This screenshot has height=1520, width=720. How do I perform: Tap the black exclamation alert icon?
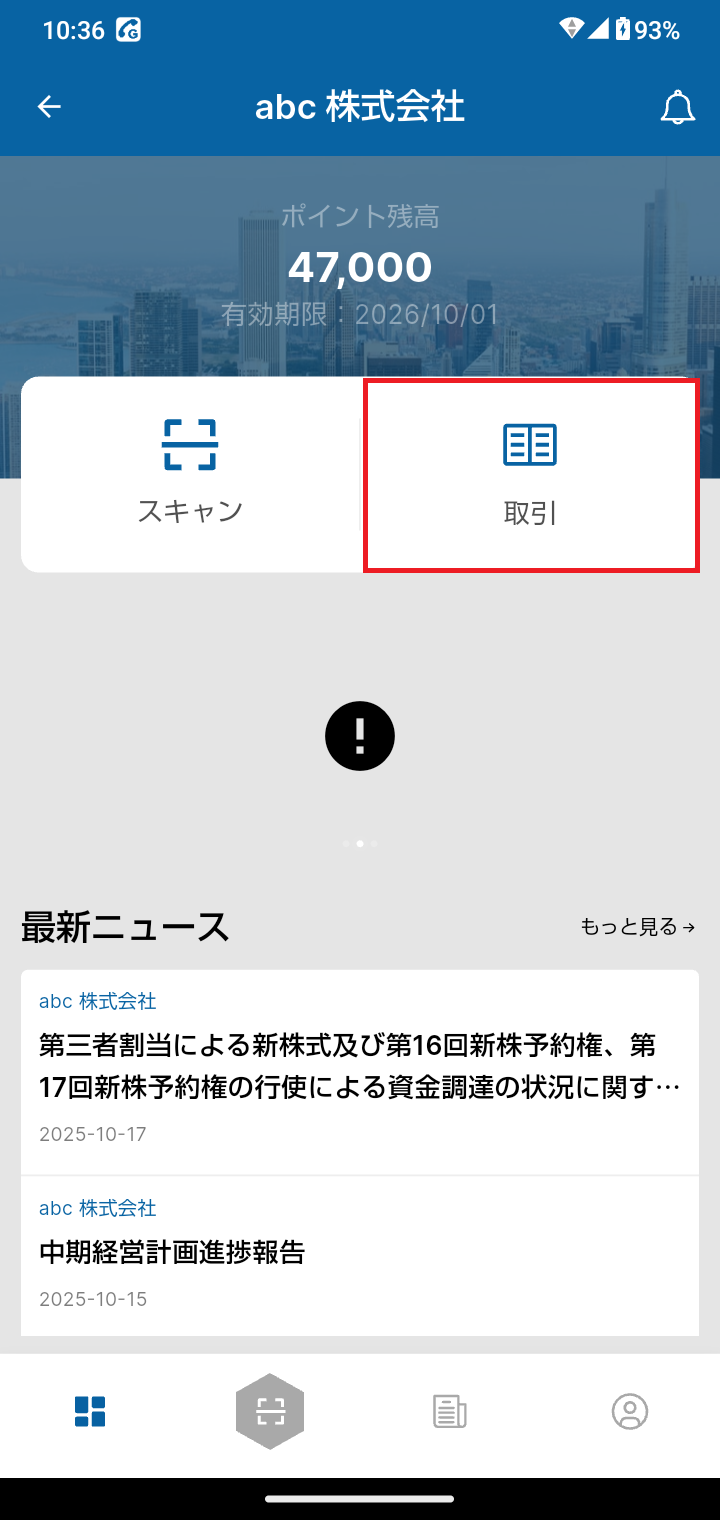[360, 736]
